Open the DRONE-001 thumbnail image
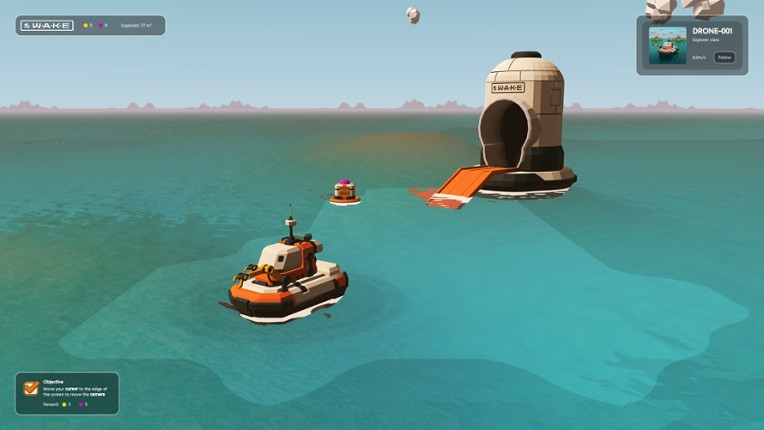 pos(667,45)
